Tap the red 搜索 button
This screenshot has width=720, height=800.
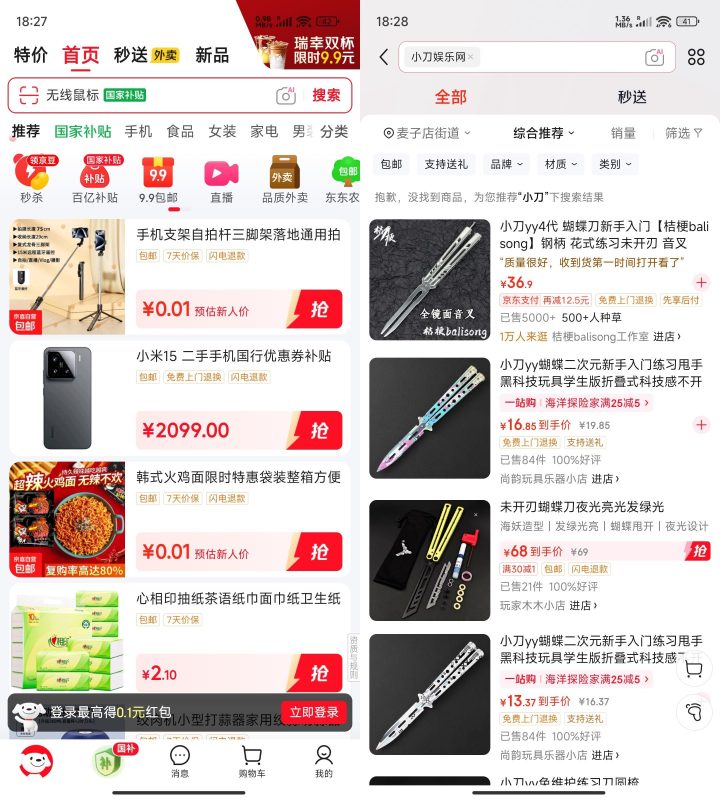[x=326, y=95]
